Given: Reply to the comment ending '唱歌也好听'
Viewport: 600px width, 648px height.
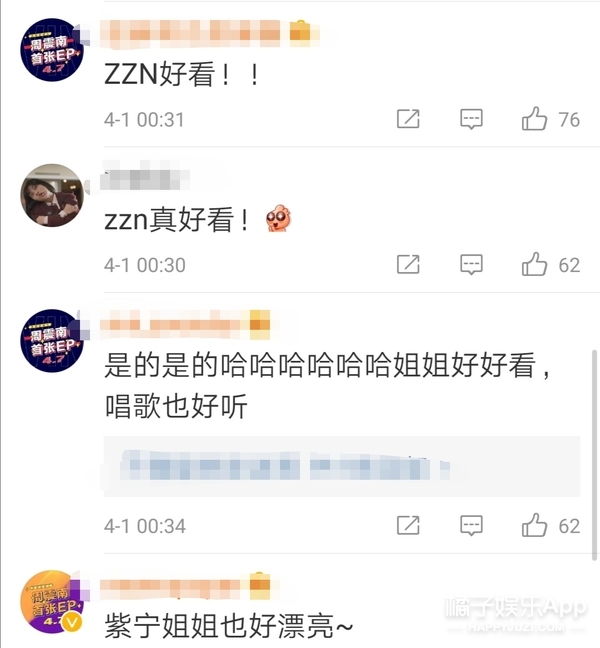Looking at the screenshot, I should pyautogui.click(x=472, y=525).
